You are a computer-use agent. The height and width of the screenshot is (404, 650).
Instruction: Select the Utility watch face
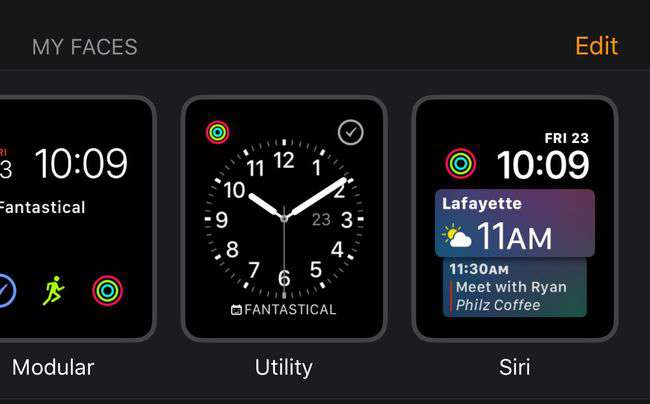tap(284, 218)
